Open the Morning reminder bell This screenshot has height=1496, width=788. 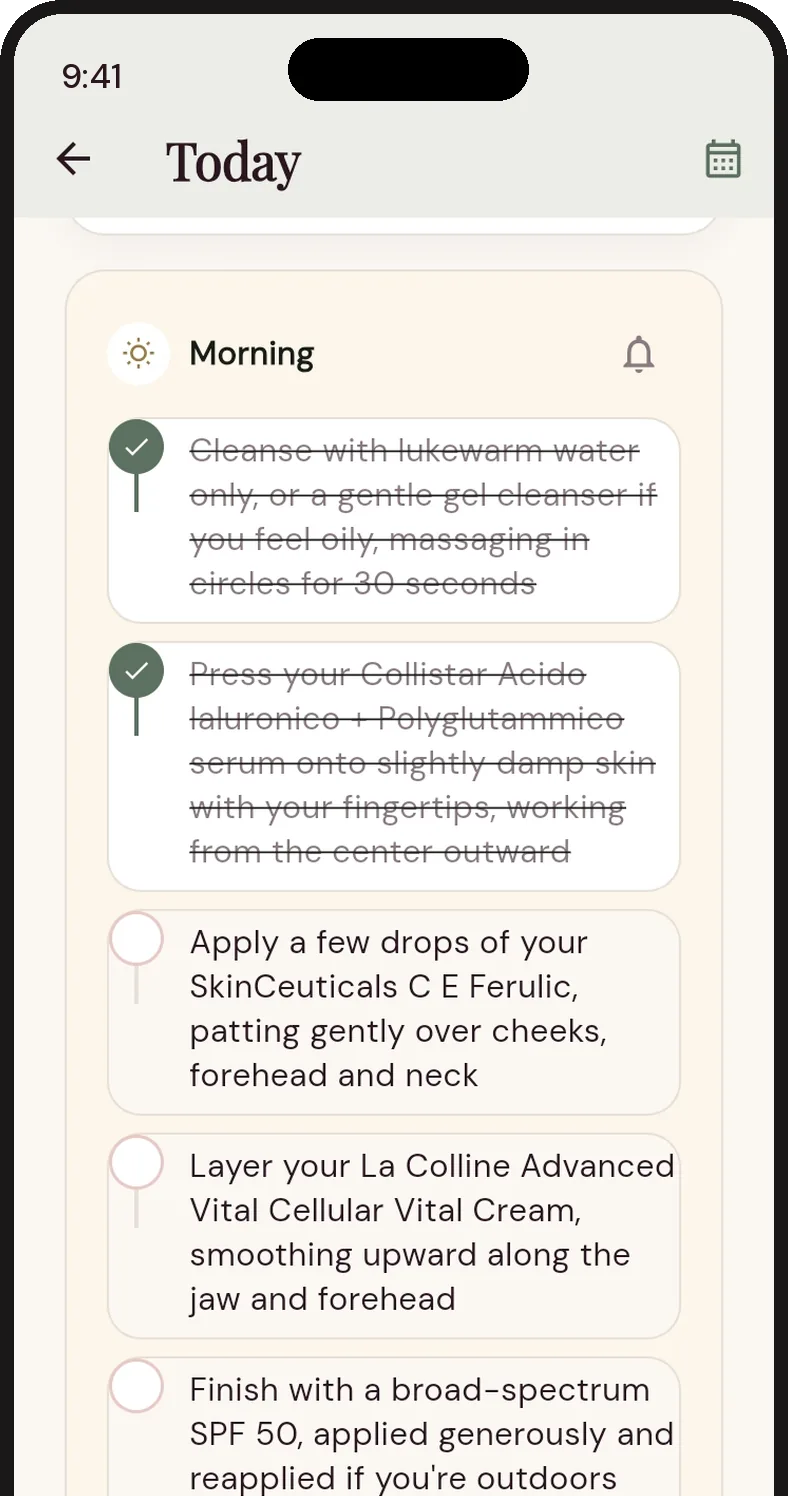pos(638,354)
